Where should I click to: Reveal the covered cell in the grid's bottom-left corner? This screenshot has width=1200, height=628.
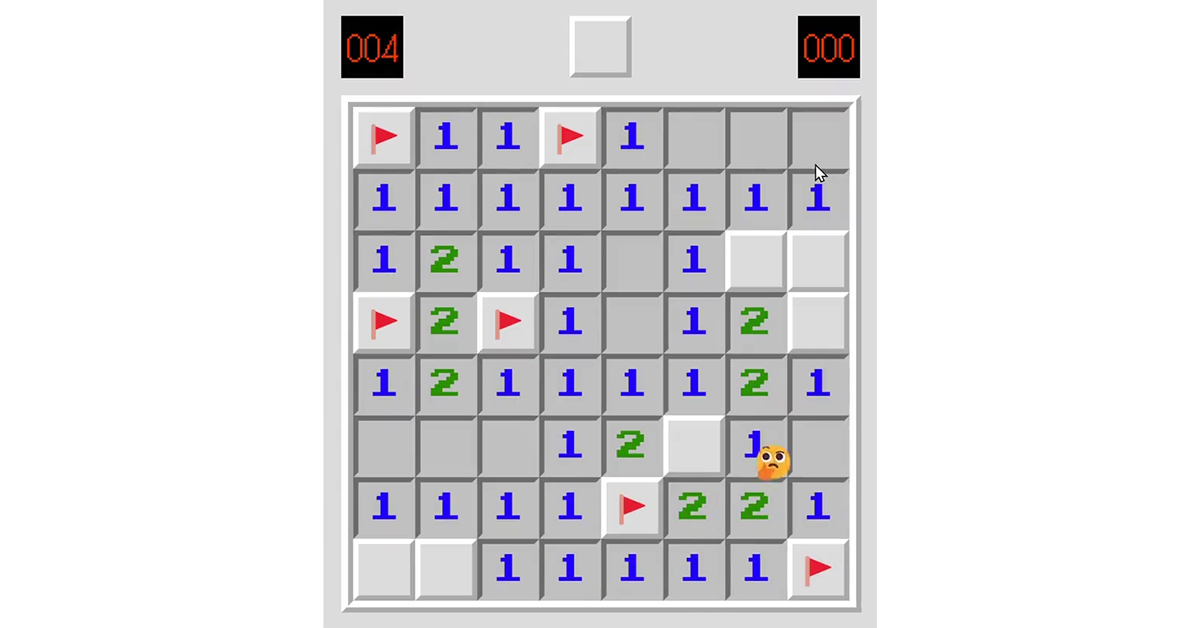(x=384, y=569)
